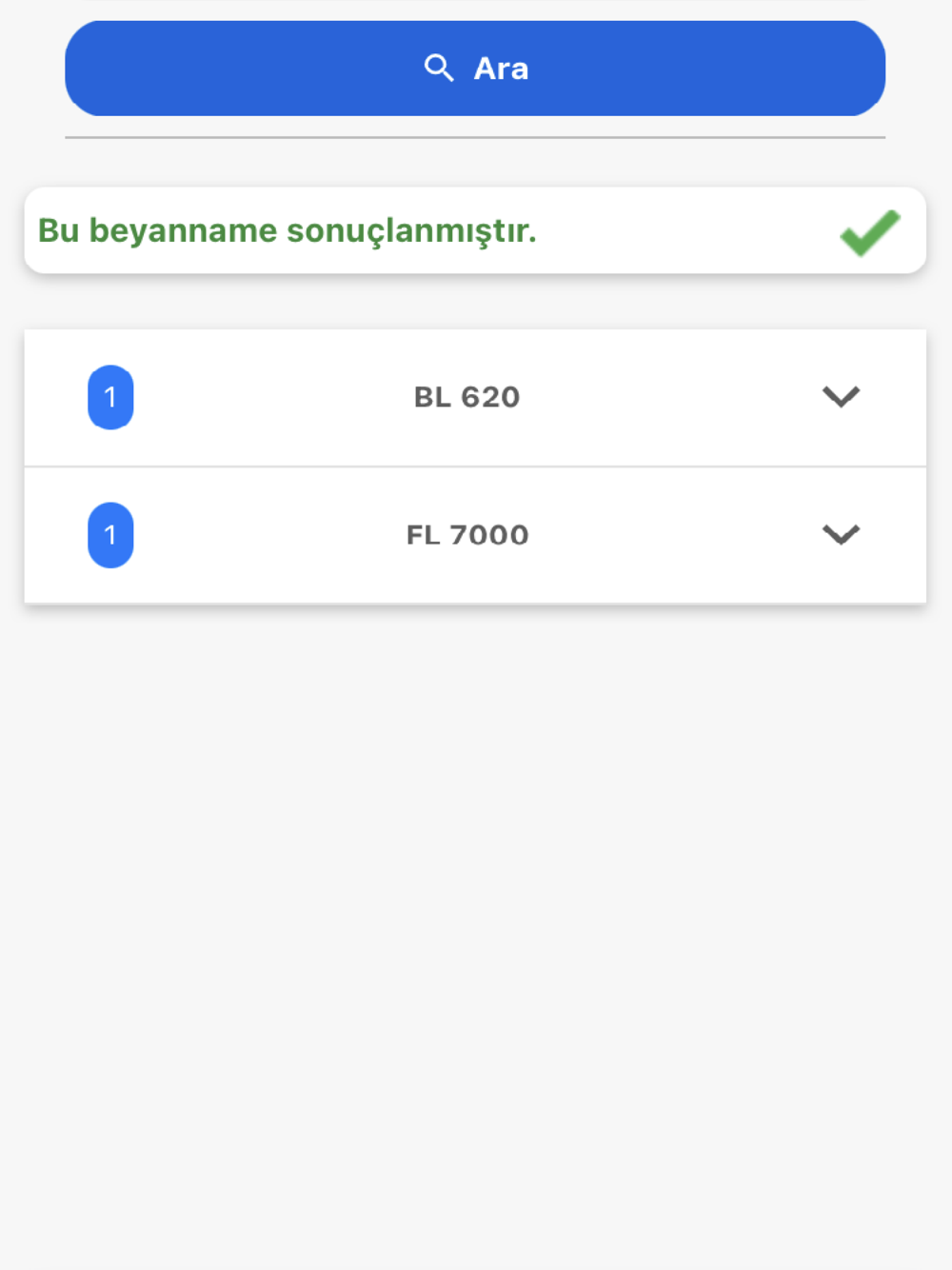Screen dimensions: 952x1270
Task: Expand the FL 7000 row
Action: [x=841, y=534]
